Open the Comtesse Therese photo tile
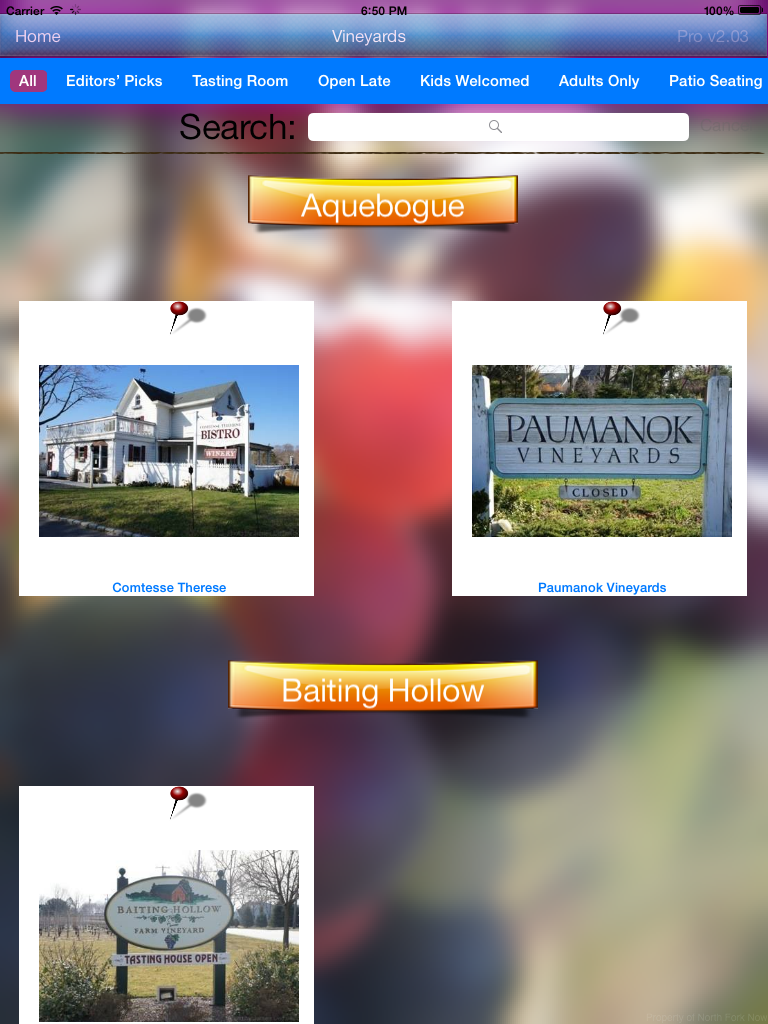Viewport: 768px width, 1024px height. tap(169, 451)
